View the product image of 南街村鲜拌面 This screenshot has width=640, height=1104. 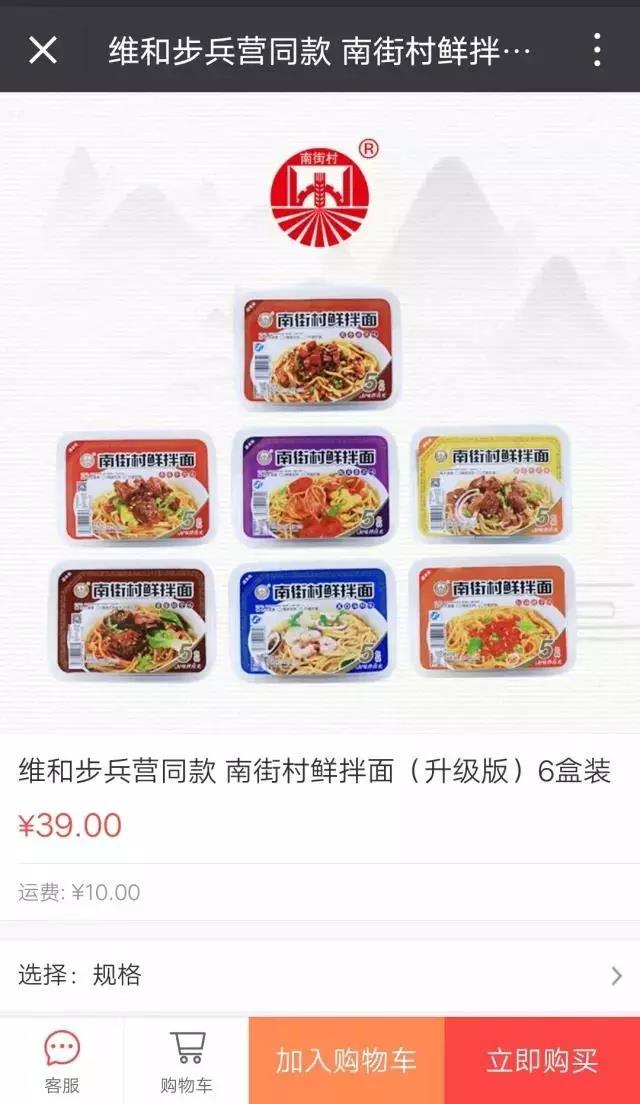320,413
